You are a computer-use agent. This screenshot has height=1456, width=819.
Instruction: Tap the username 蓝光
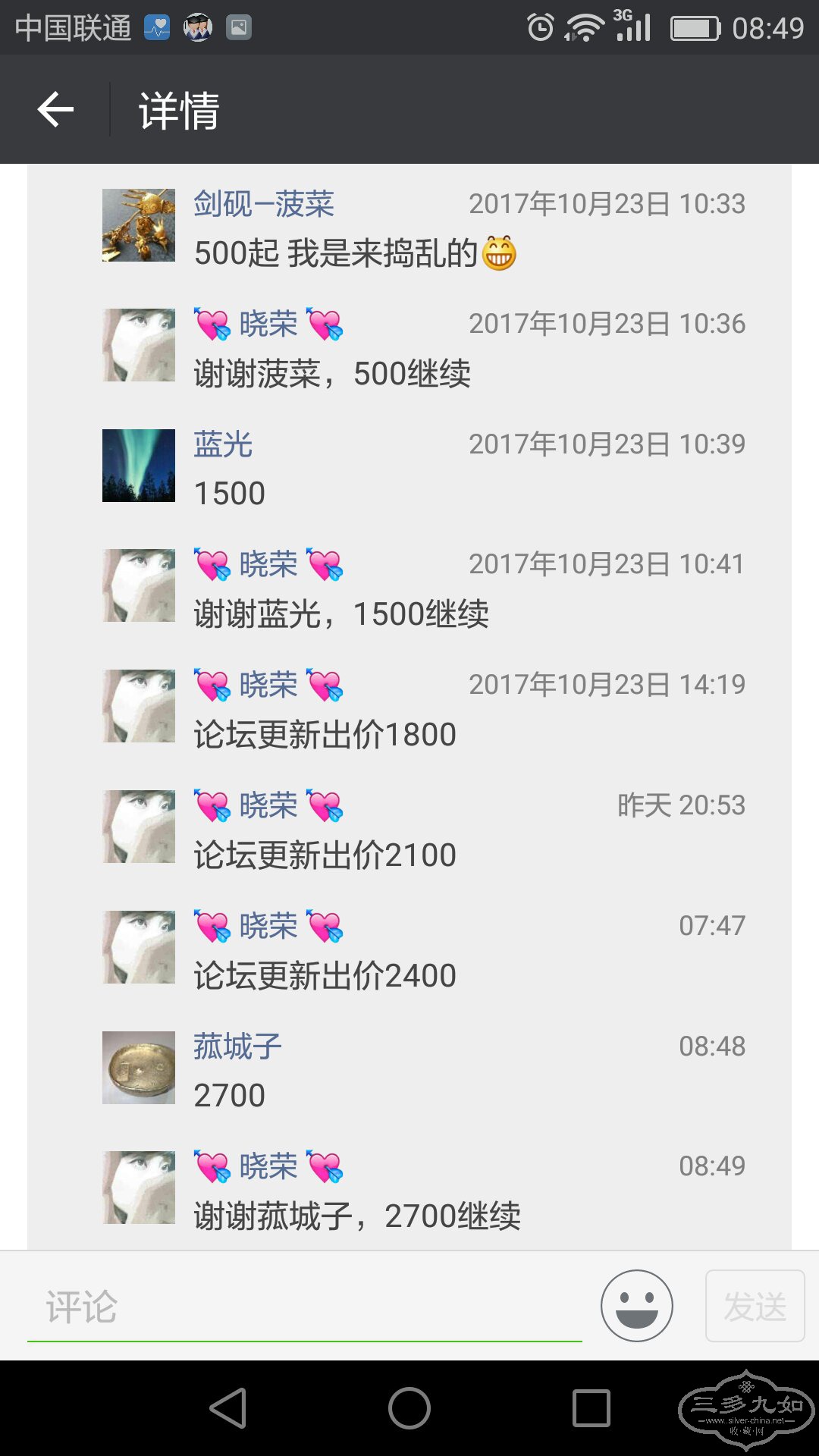click(223, 444)
